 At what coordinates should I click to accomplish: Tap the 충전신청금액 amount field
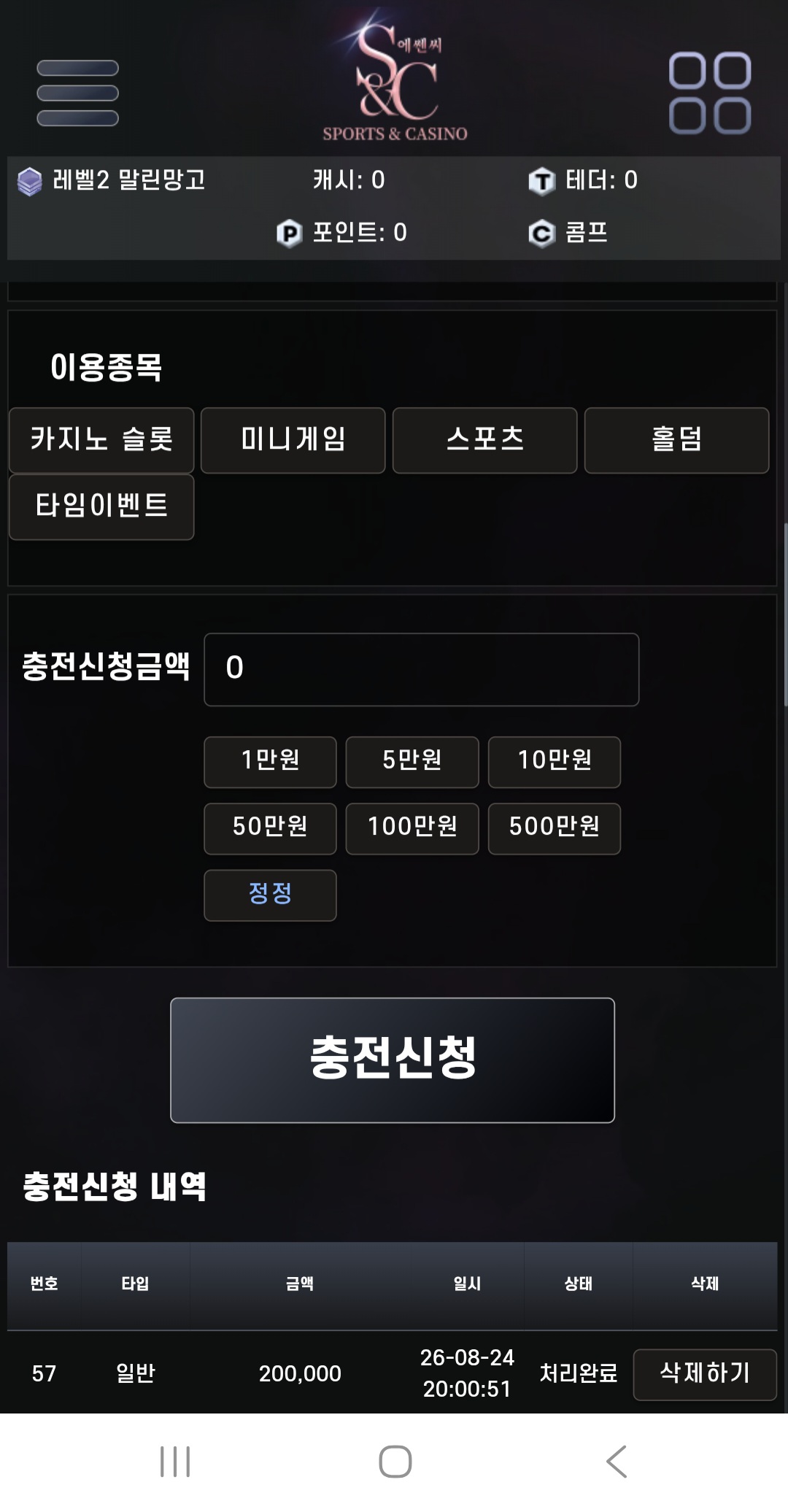pos(422,669)
